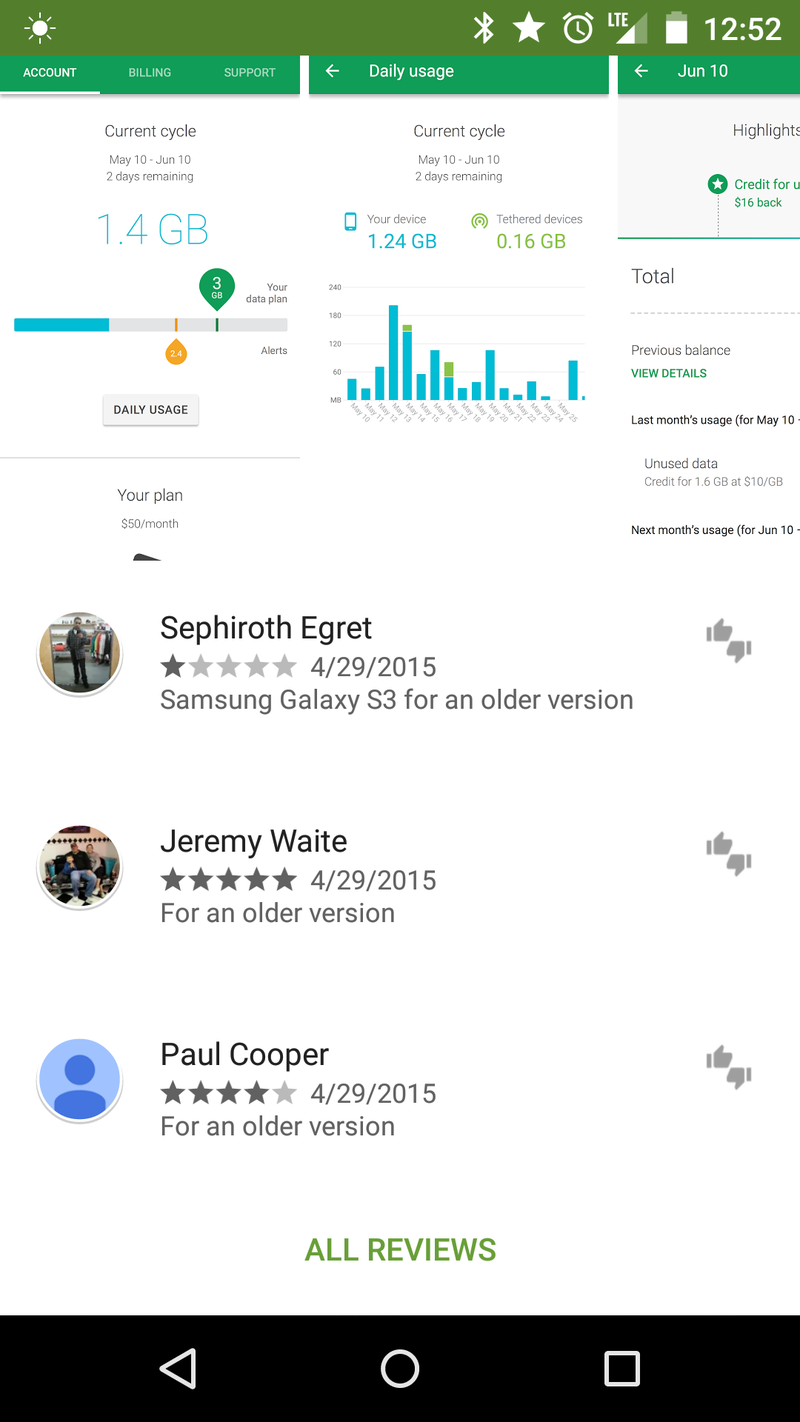
Task: Open the Account screenshot showing 1.4 GB
Action: (x=150, y=300)
